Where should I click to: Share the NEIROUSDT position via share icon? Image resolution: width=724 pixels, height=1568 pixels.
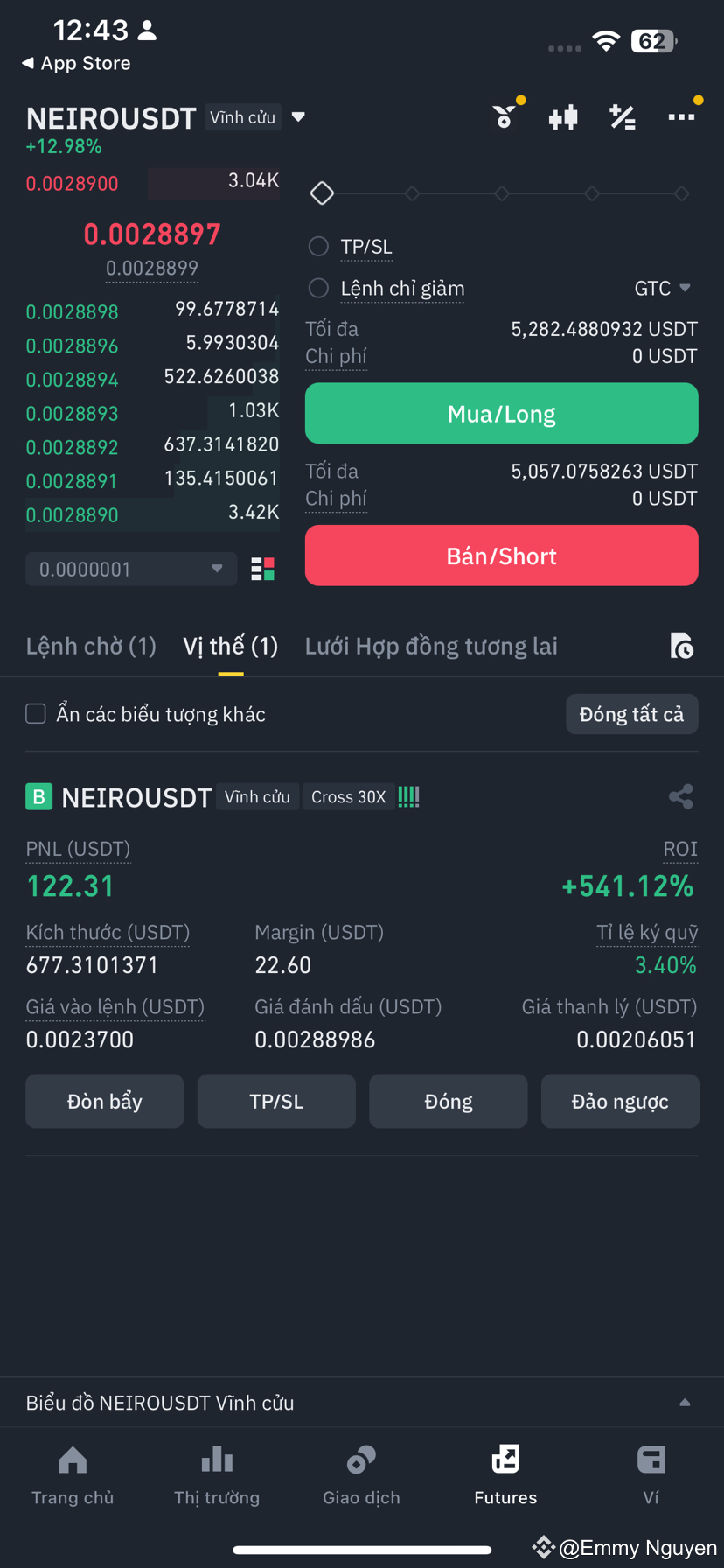681,797
